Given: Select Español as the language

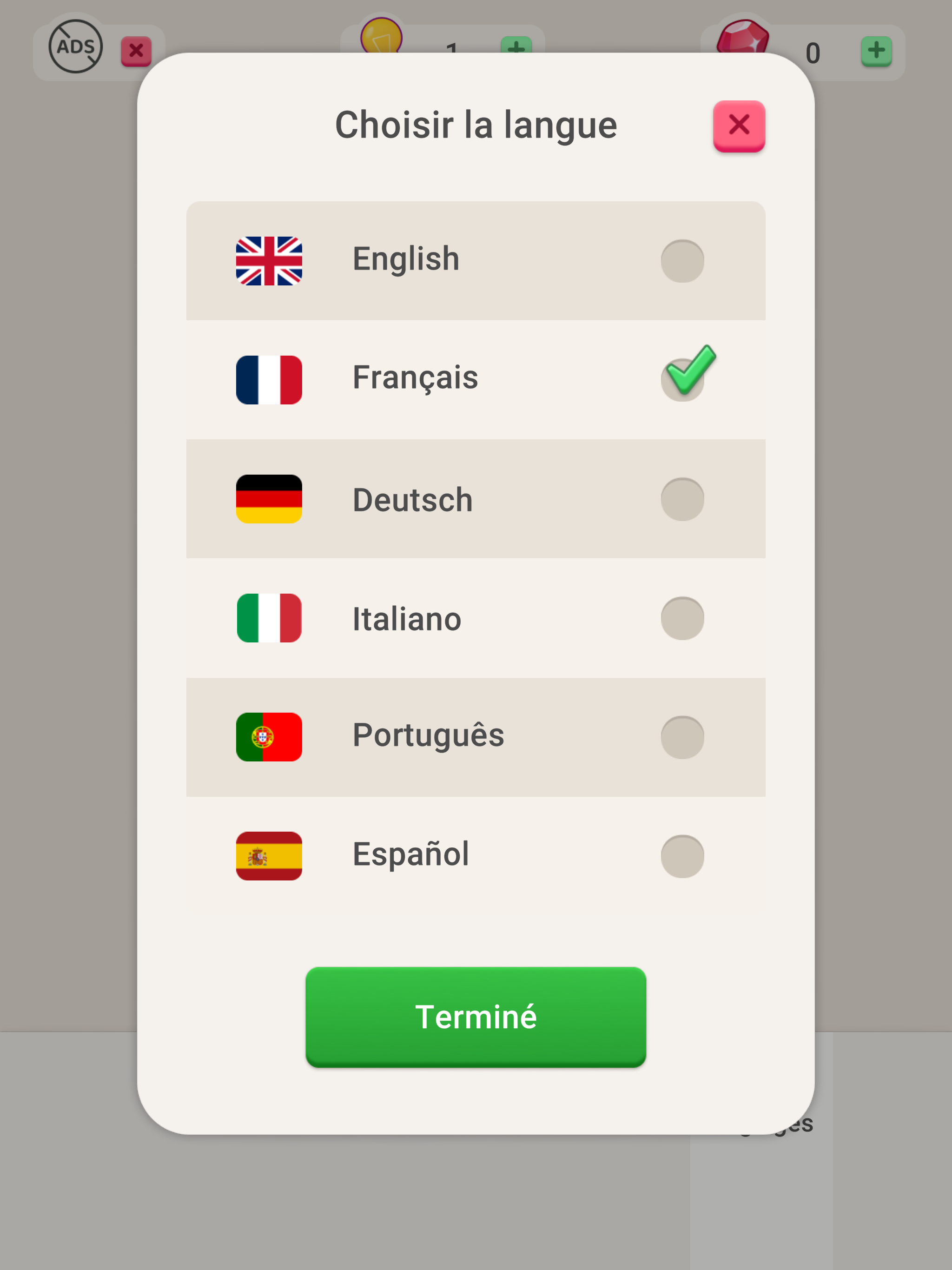Looking at the screenshot, I should 683,857.
